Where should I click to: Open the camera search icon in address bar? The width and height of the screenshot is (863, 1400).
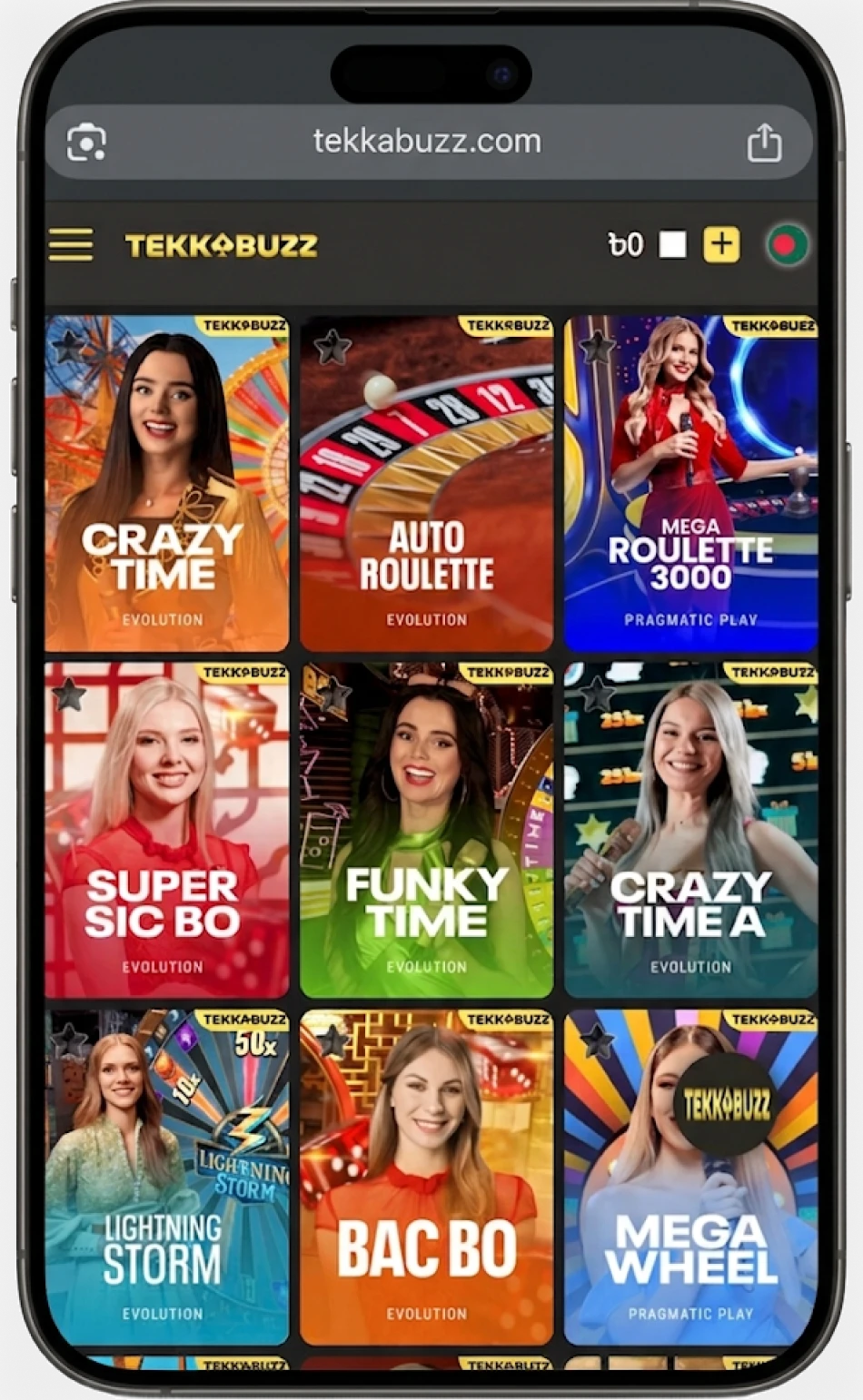[86, 143]
